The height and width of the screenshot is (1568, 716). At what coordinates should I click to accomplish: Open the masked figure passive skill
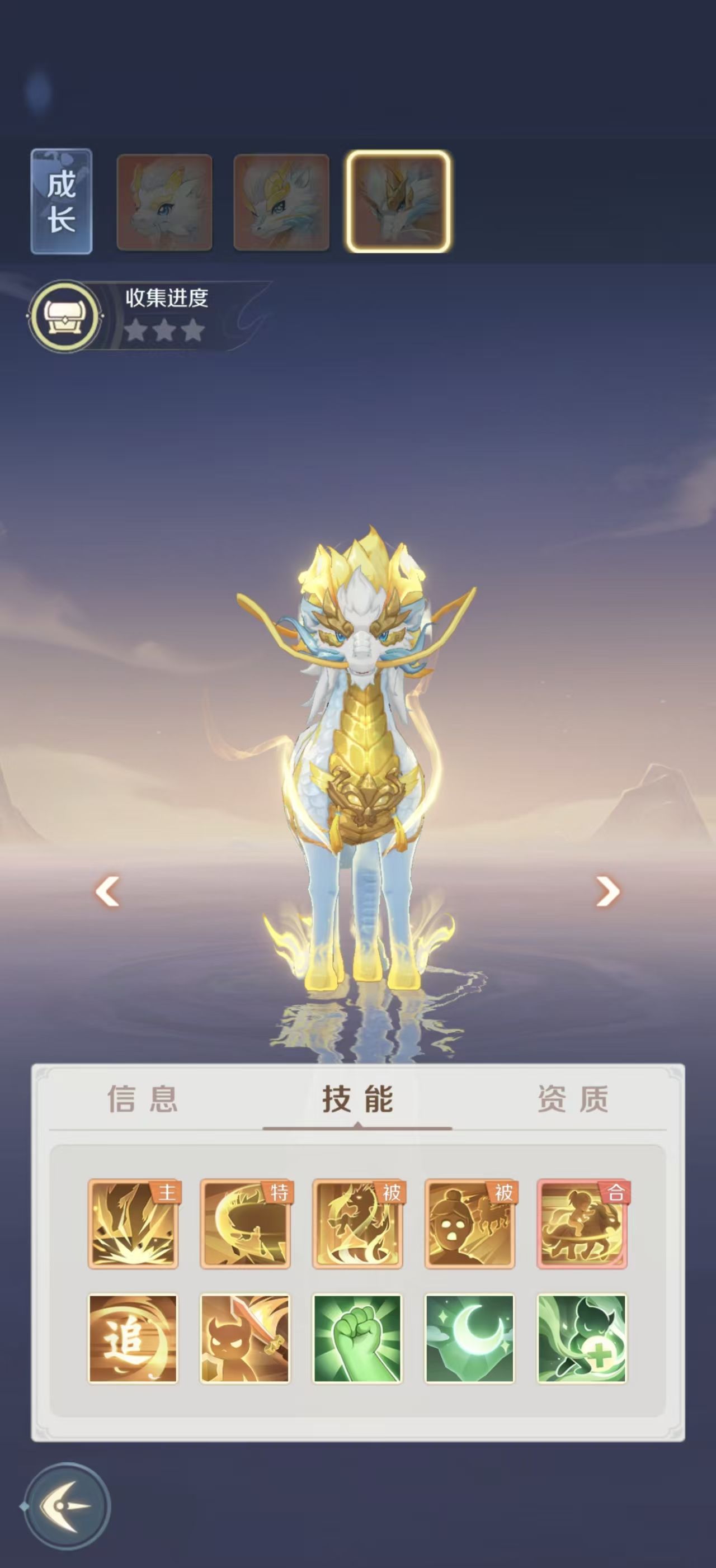coord(469,1224)
